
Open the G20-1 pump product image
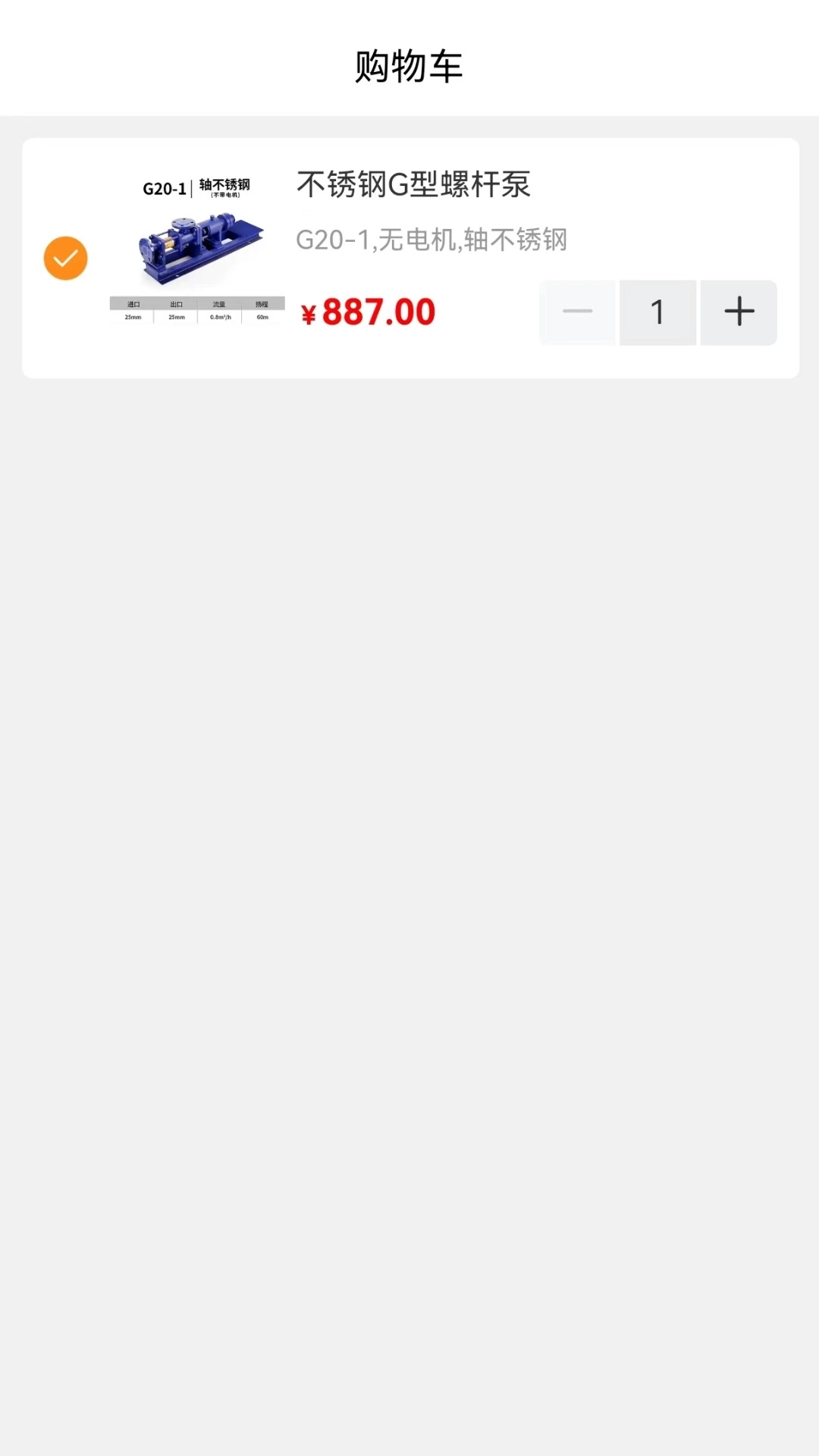(x=197, y=251)
